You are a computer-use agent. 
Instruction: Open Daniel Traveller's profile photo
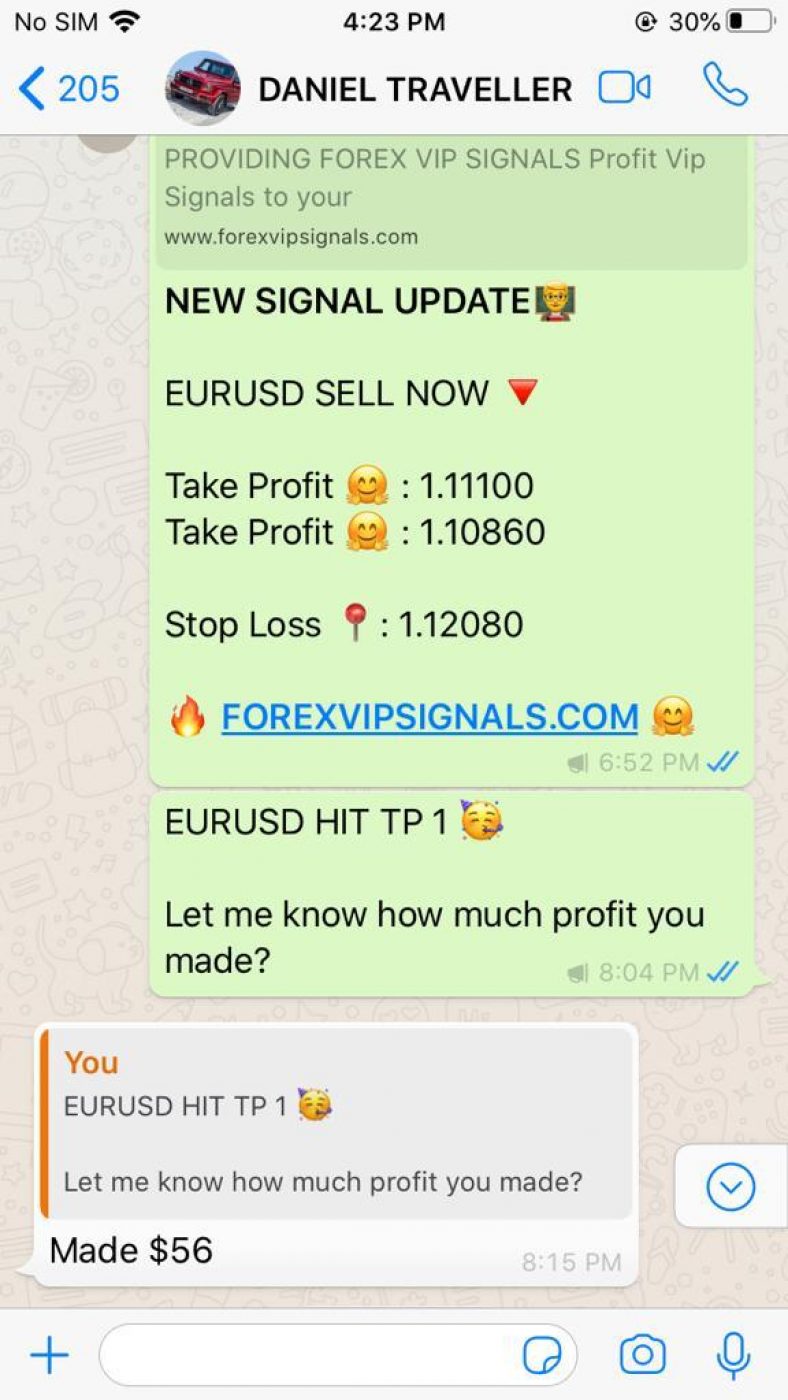203,89
